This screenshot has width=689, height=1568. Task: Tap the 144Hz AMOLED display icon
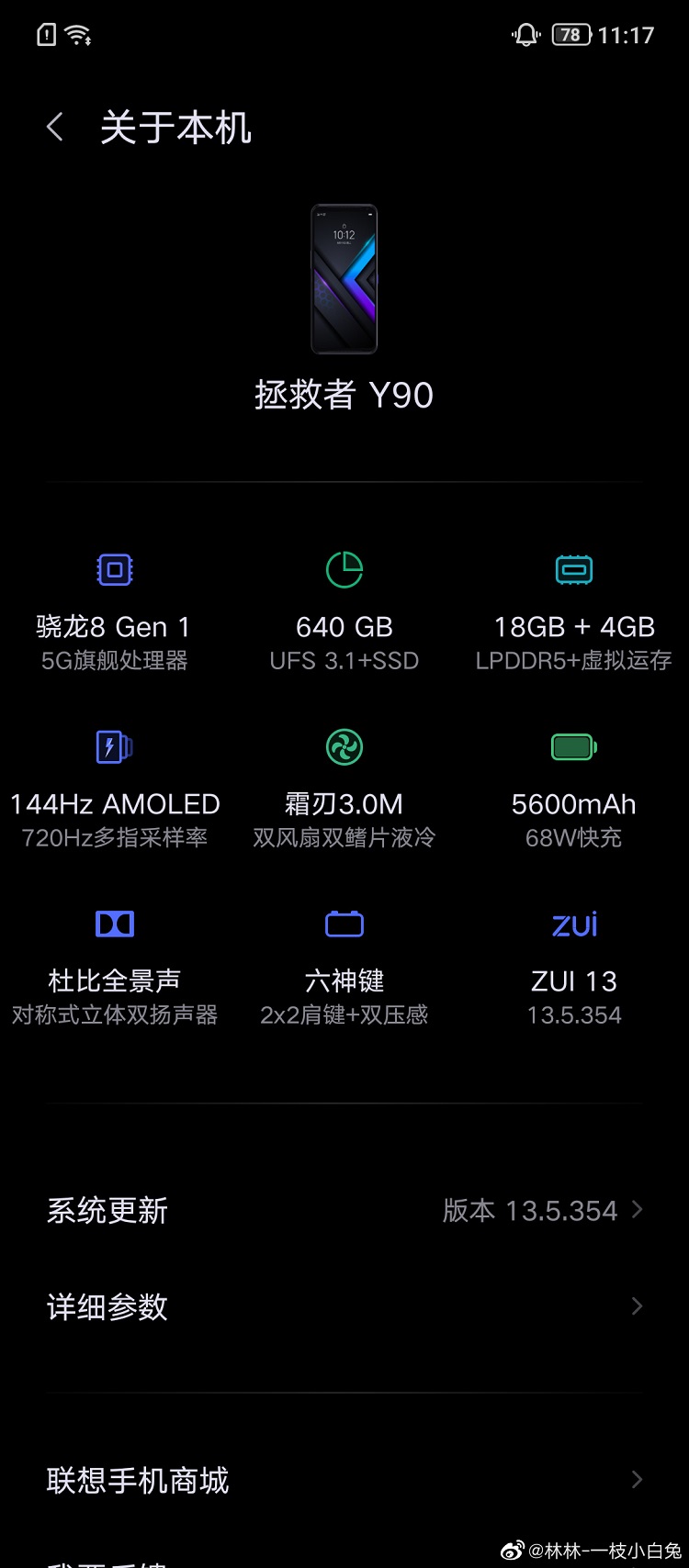(x=114, y=745)
